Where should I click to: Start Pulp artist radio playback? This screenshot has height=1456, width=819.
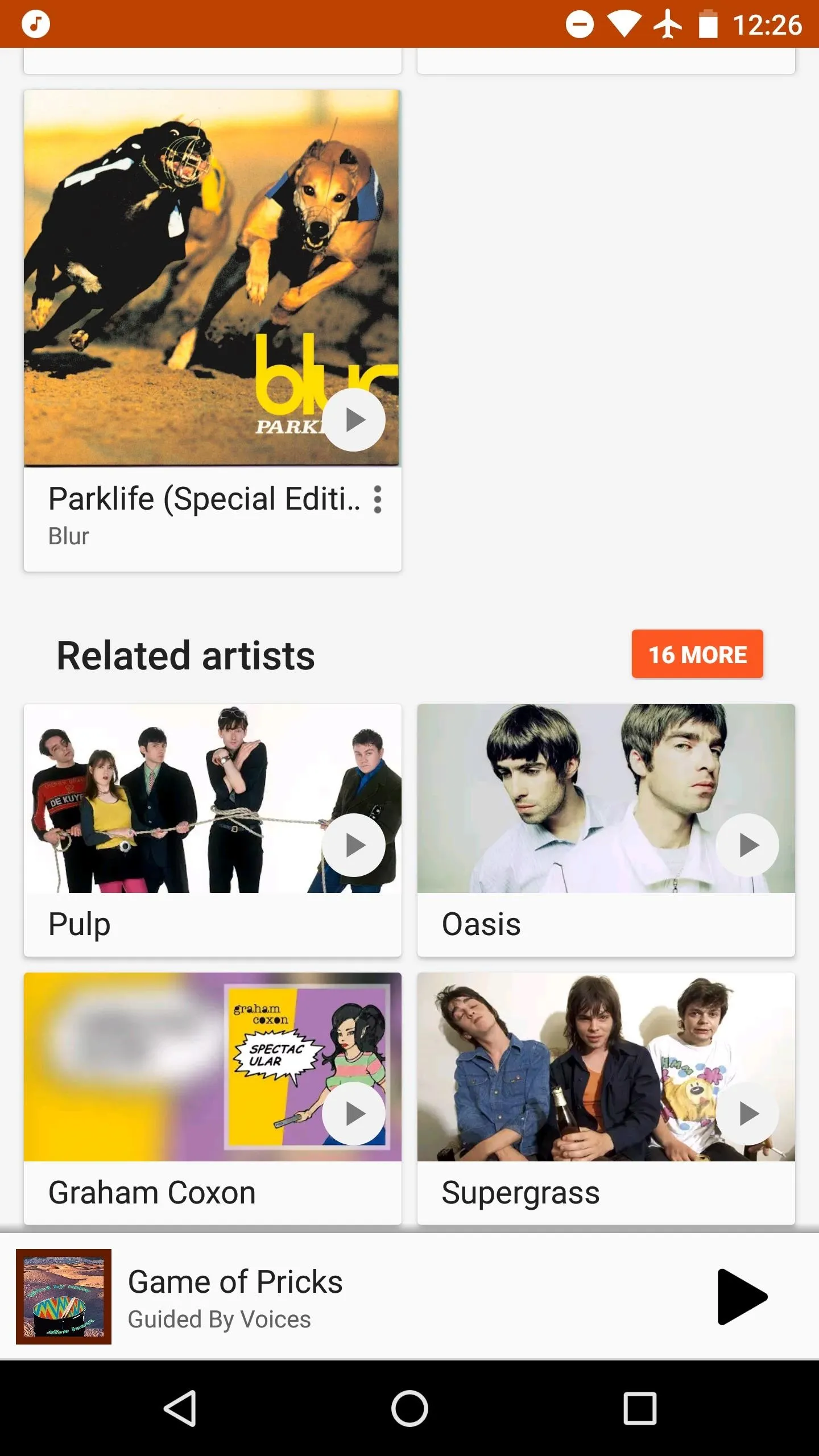click(x=354, y=845)
